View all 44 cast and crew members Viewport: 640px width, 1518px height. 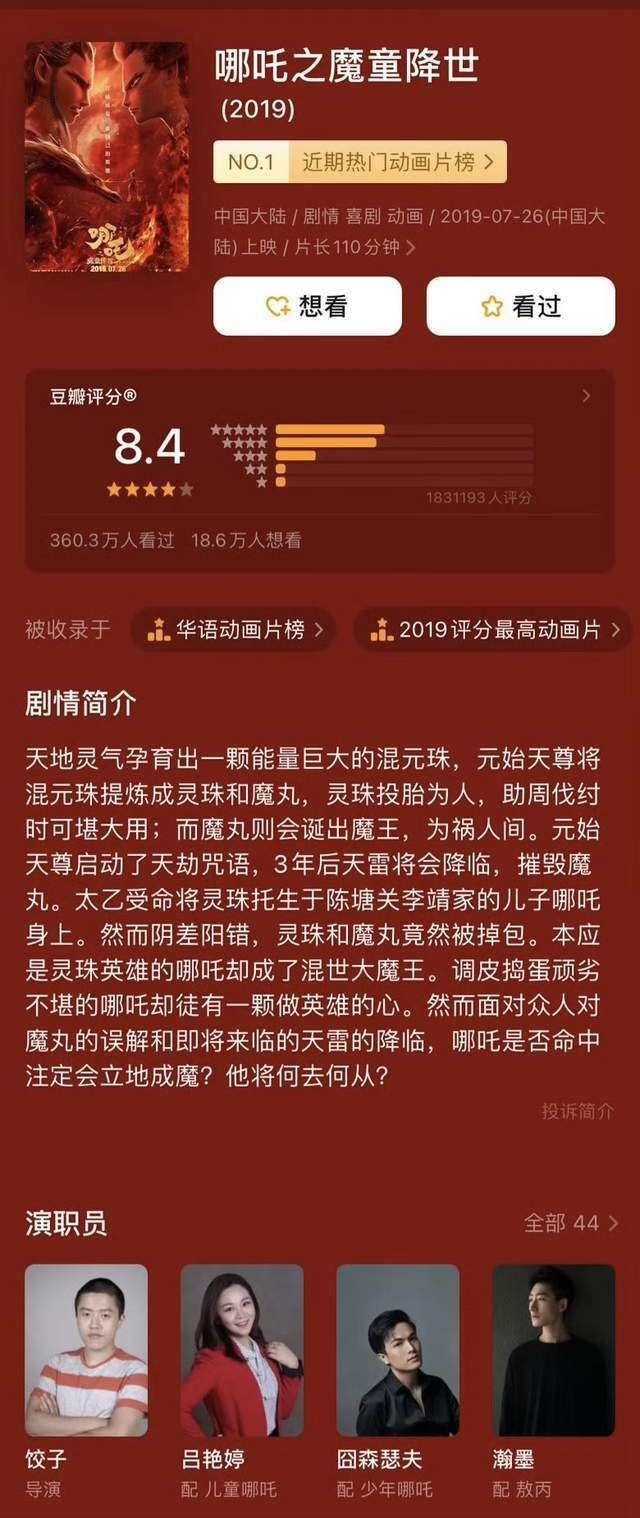(570, 1223)
